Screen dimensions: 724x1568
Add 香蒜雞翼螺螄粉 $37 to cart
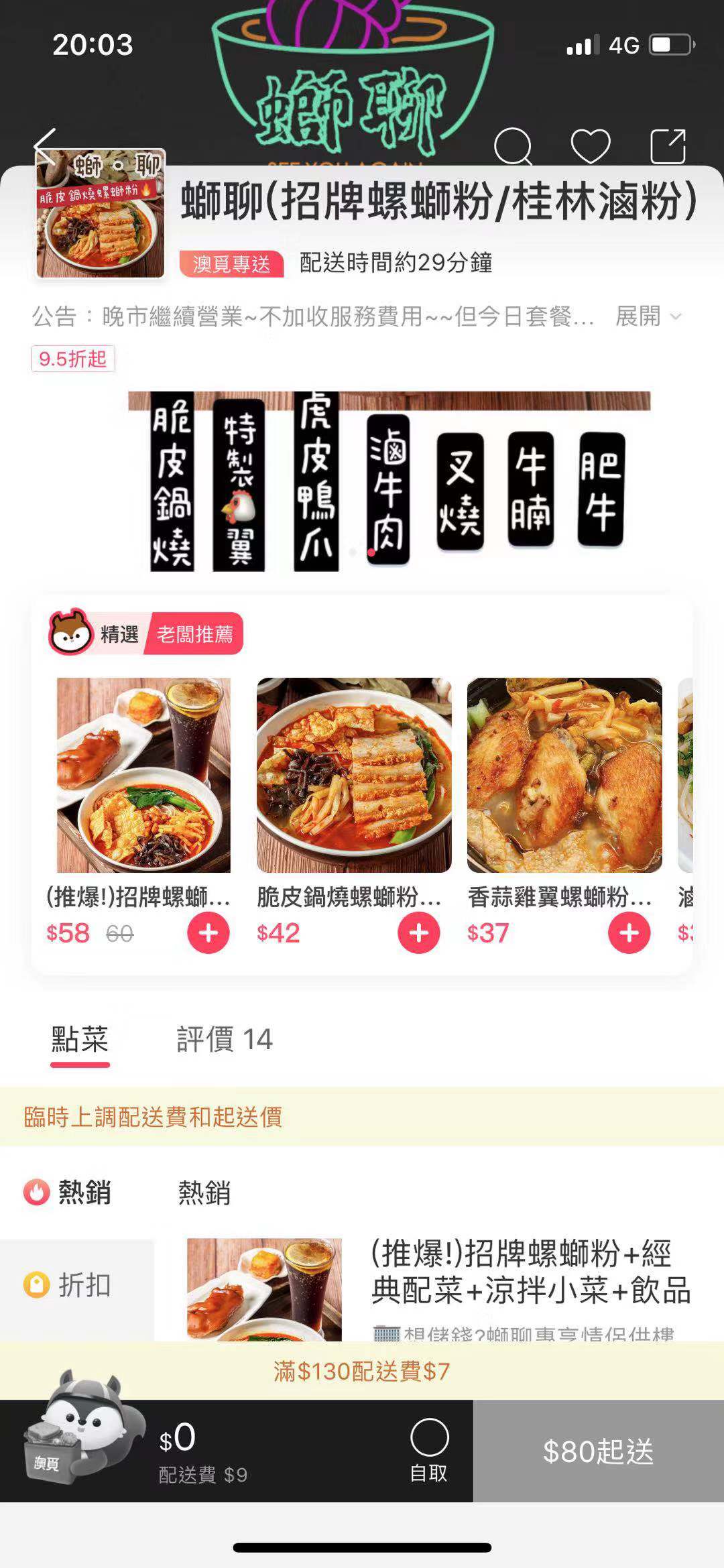point(629,933)
